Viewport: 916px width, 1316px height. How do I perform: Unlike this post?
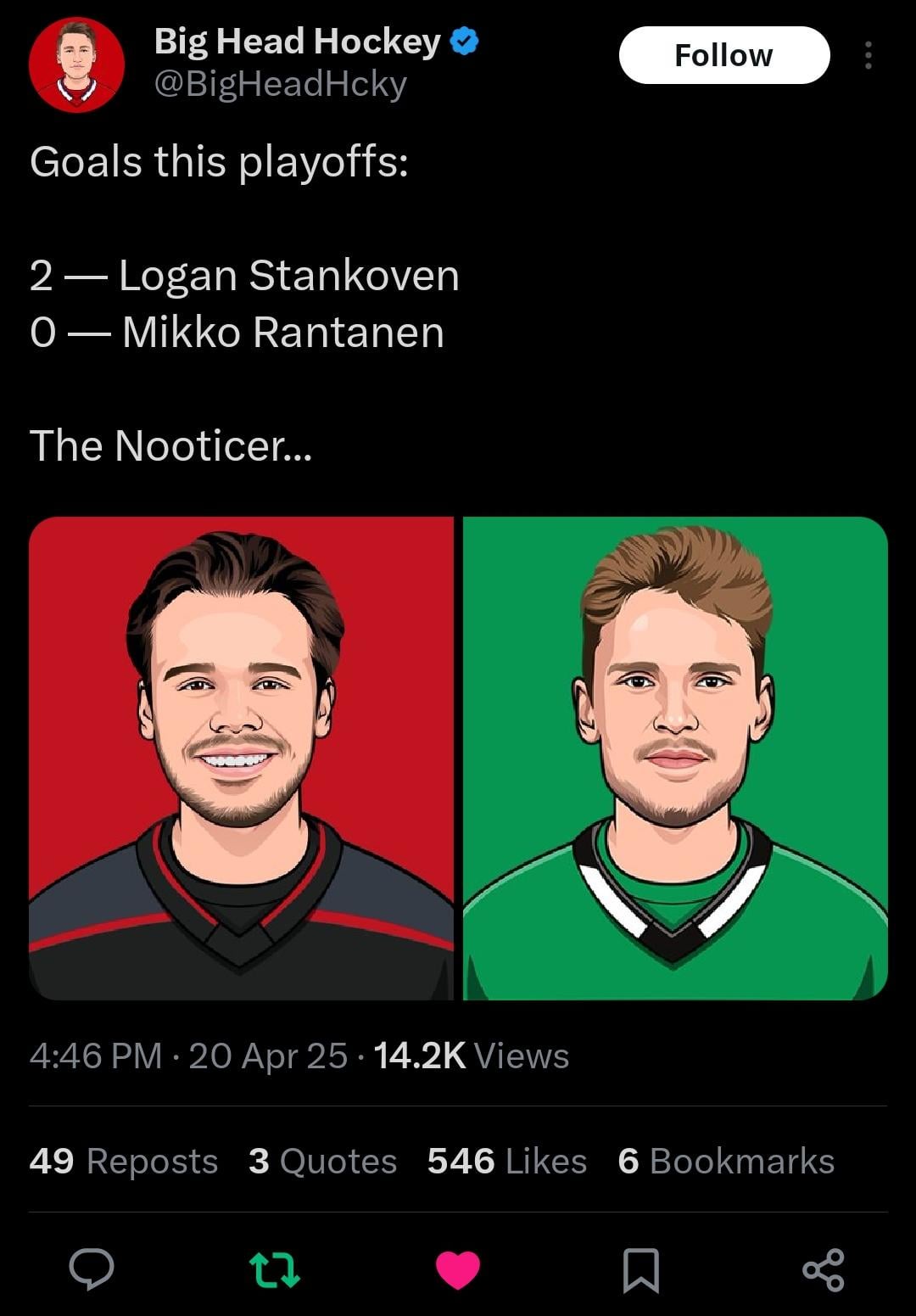(x=458, y=1269)
